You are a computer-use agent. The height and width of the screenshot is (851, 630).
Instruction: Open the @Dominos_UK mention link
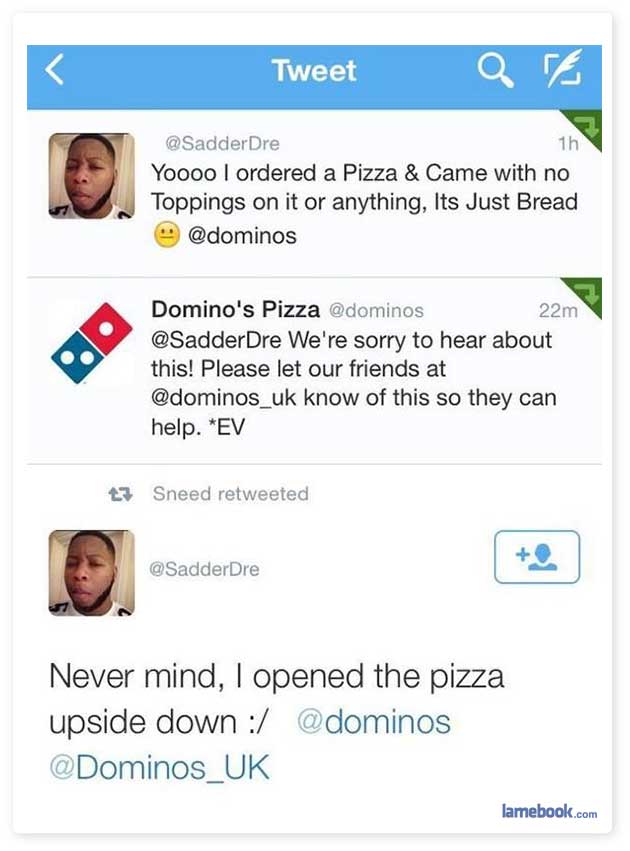click(159, 768)
